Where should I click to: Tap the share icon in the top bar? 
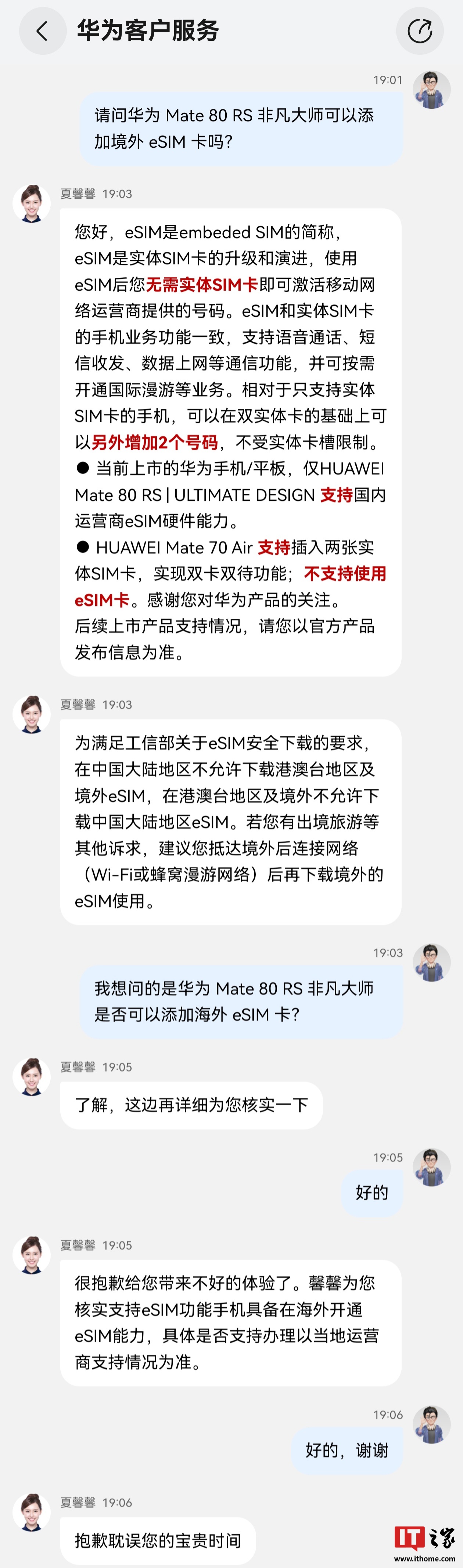click(x=420, y=31)
